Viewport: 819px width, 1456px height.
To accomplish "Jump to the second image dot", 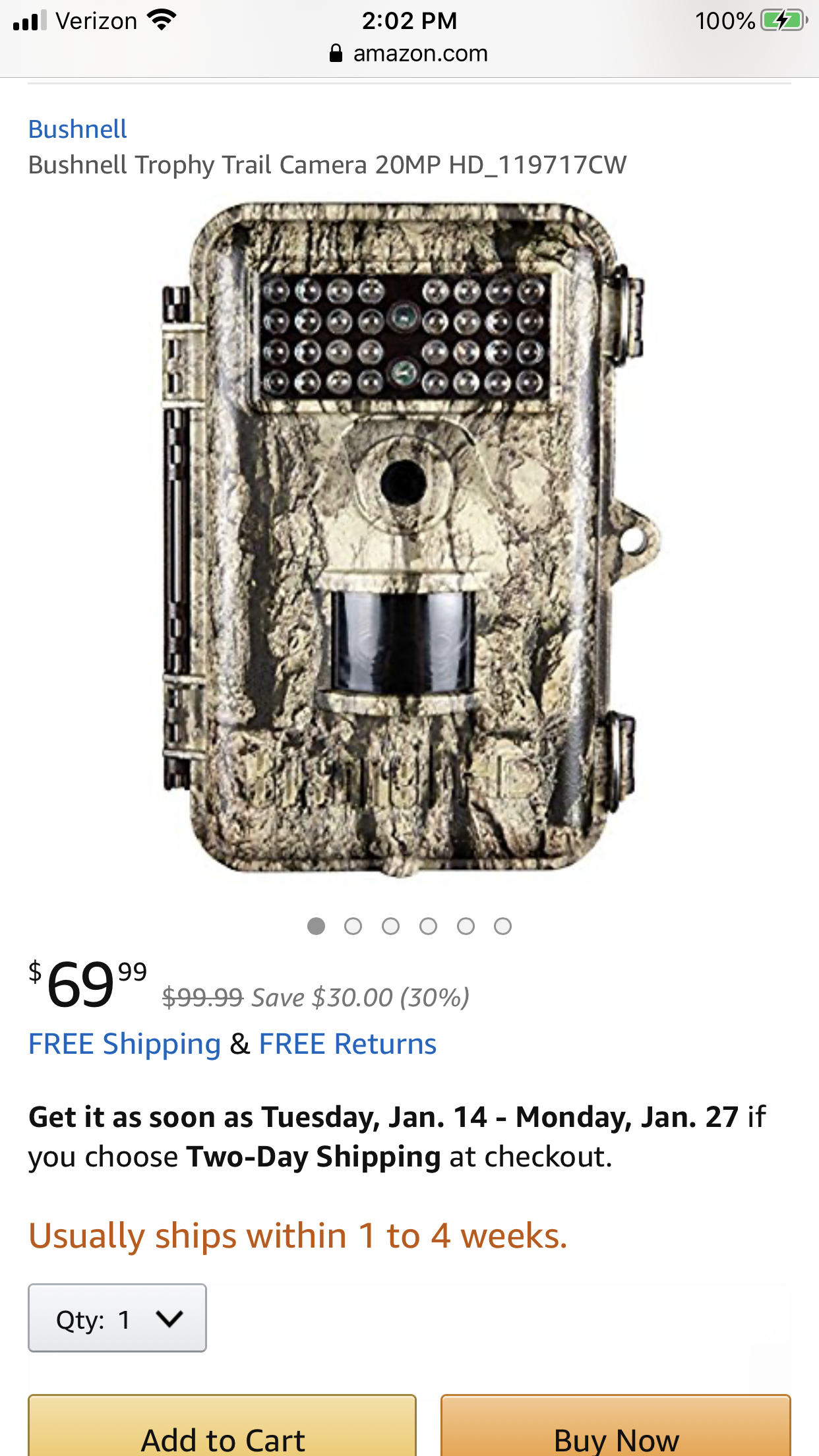I will [353, 926].
